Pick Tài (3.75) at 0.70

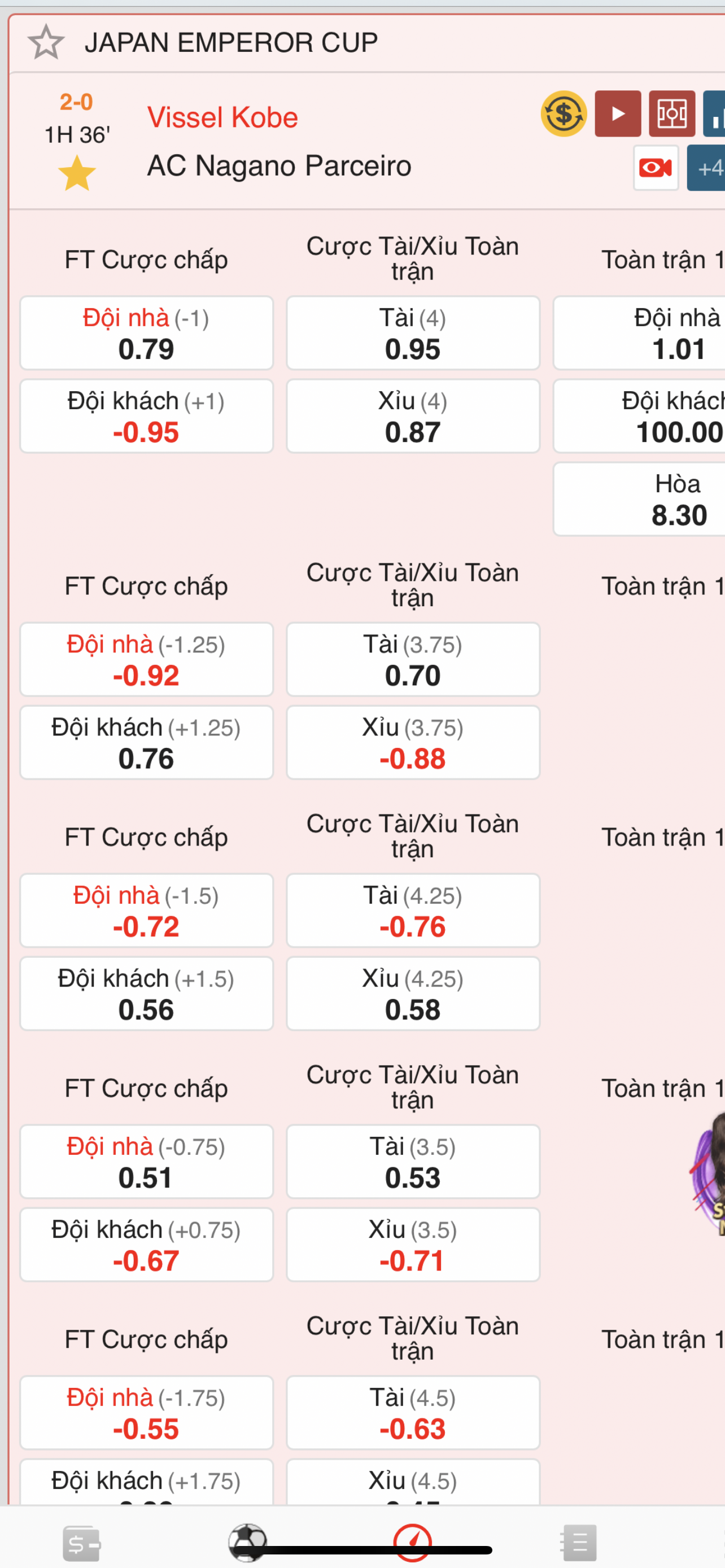413,659
